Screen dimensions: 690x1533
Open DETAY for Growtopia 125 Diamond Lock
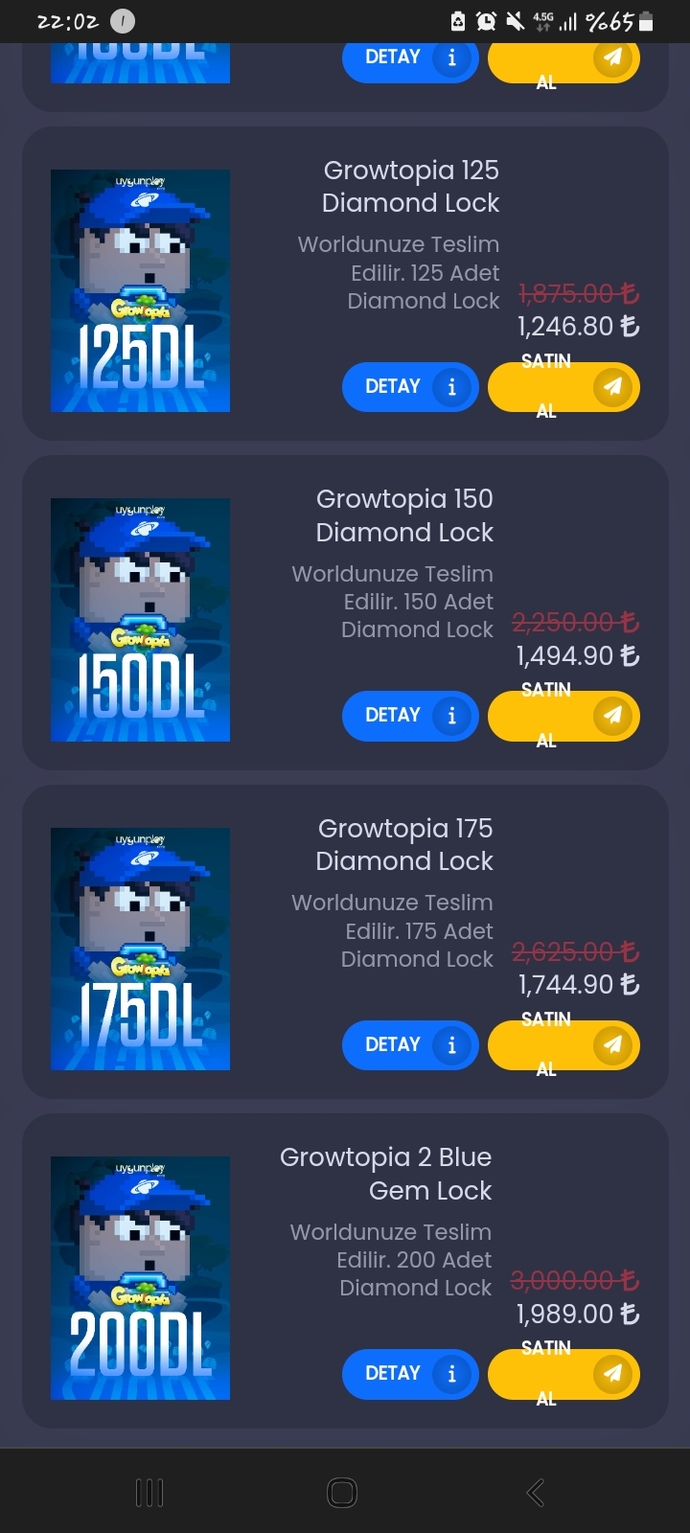410,387
